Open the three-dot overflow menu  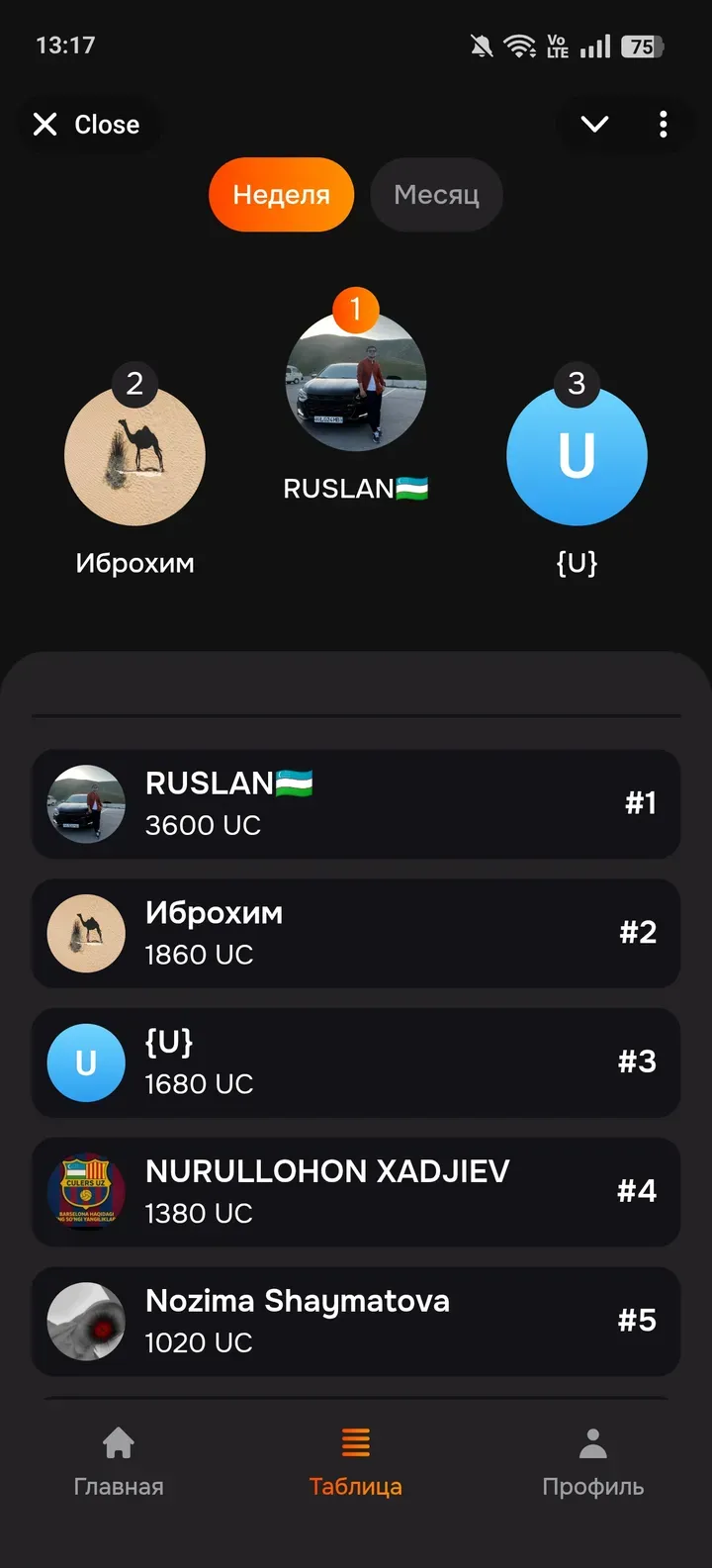663,125
